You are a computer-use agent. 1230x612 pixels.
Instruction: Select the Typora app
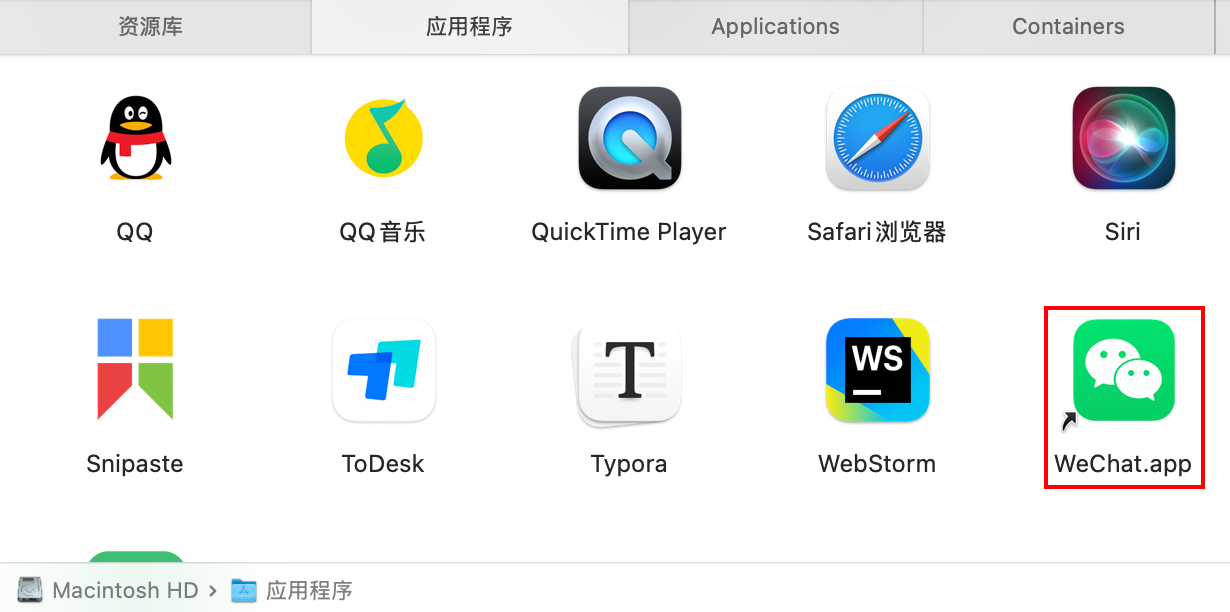[629, 370]
